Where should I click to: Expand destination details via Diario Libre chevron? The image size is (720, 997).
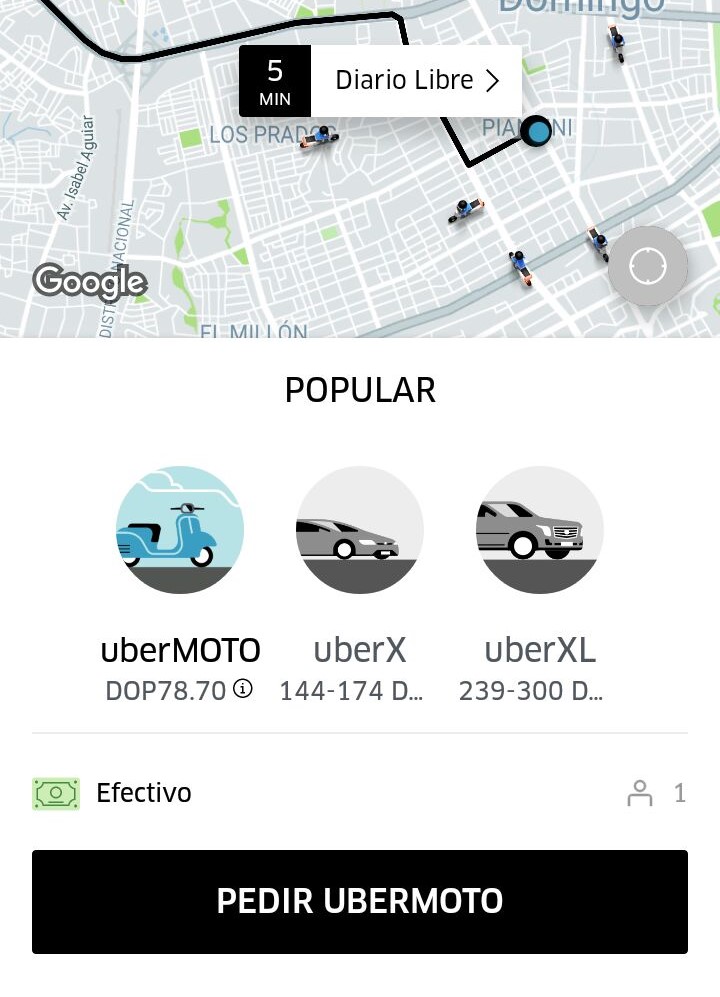491,79
